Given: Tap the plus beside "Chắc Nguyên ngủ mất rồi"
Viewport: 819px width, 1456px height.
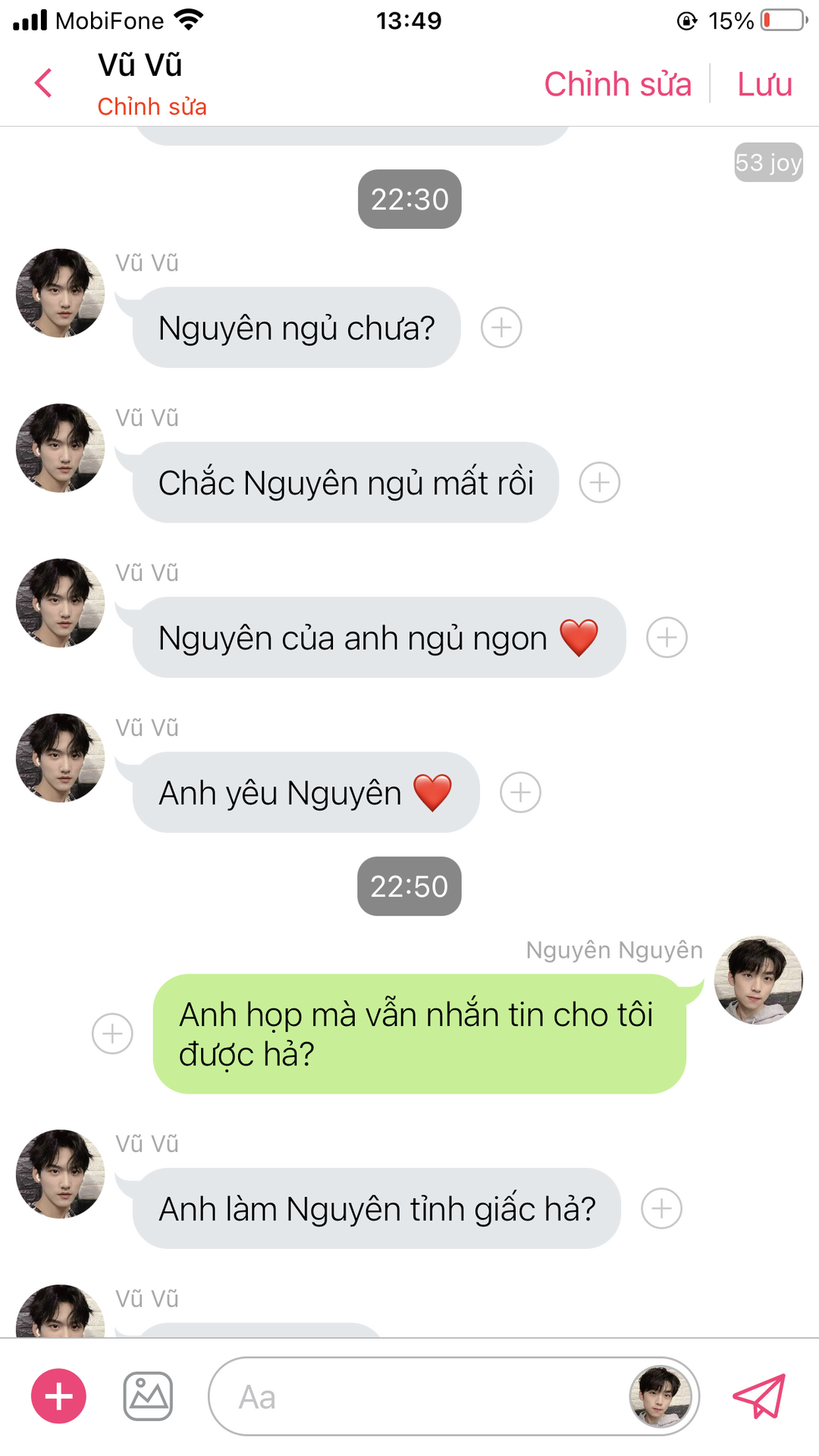Looking at the screenshot, I should 600,482.
